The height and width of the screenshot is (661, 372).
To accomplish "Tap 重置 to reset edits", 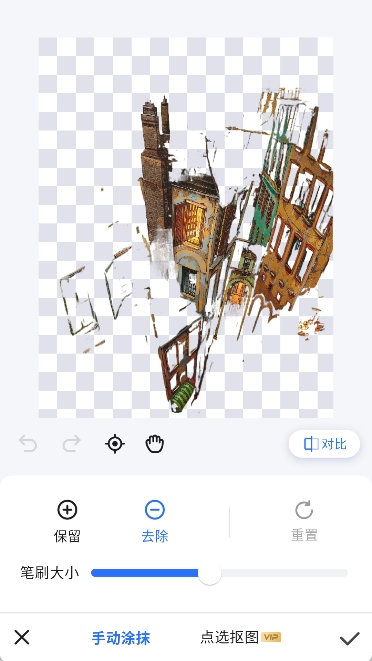I will click(x=304, y=521).
